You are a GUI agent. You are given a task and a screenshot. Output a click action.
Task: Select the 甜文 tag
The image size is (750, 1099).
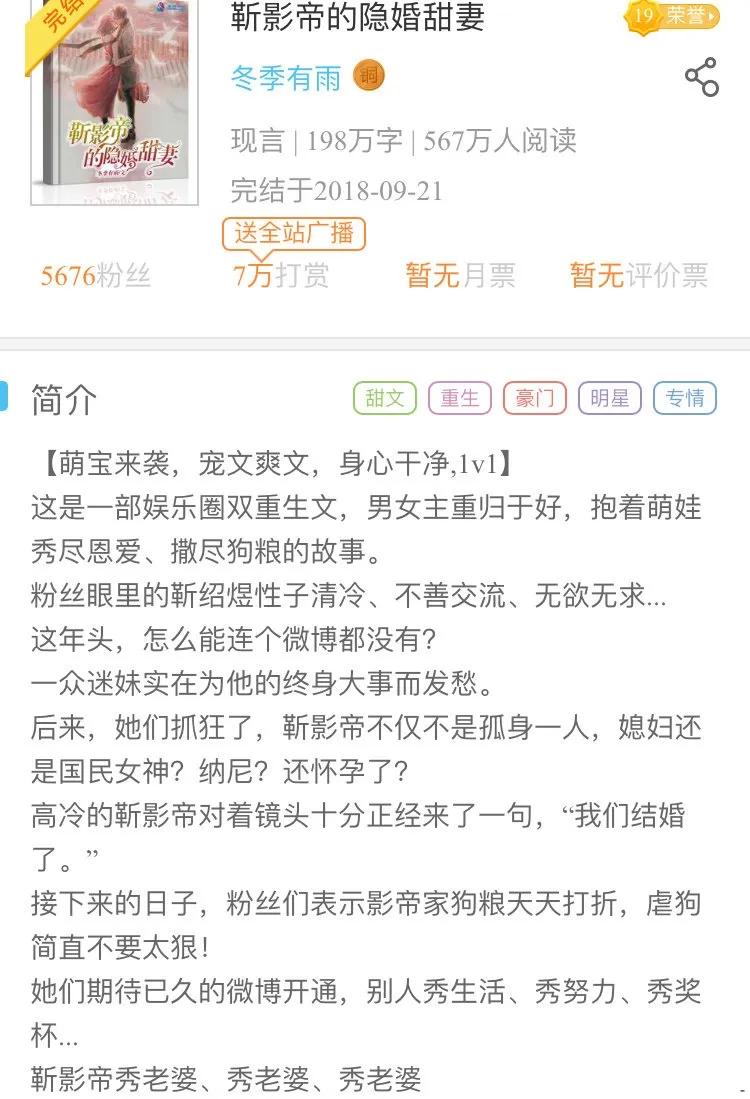pyautogui.click(x=384, y=398)
